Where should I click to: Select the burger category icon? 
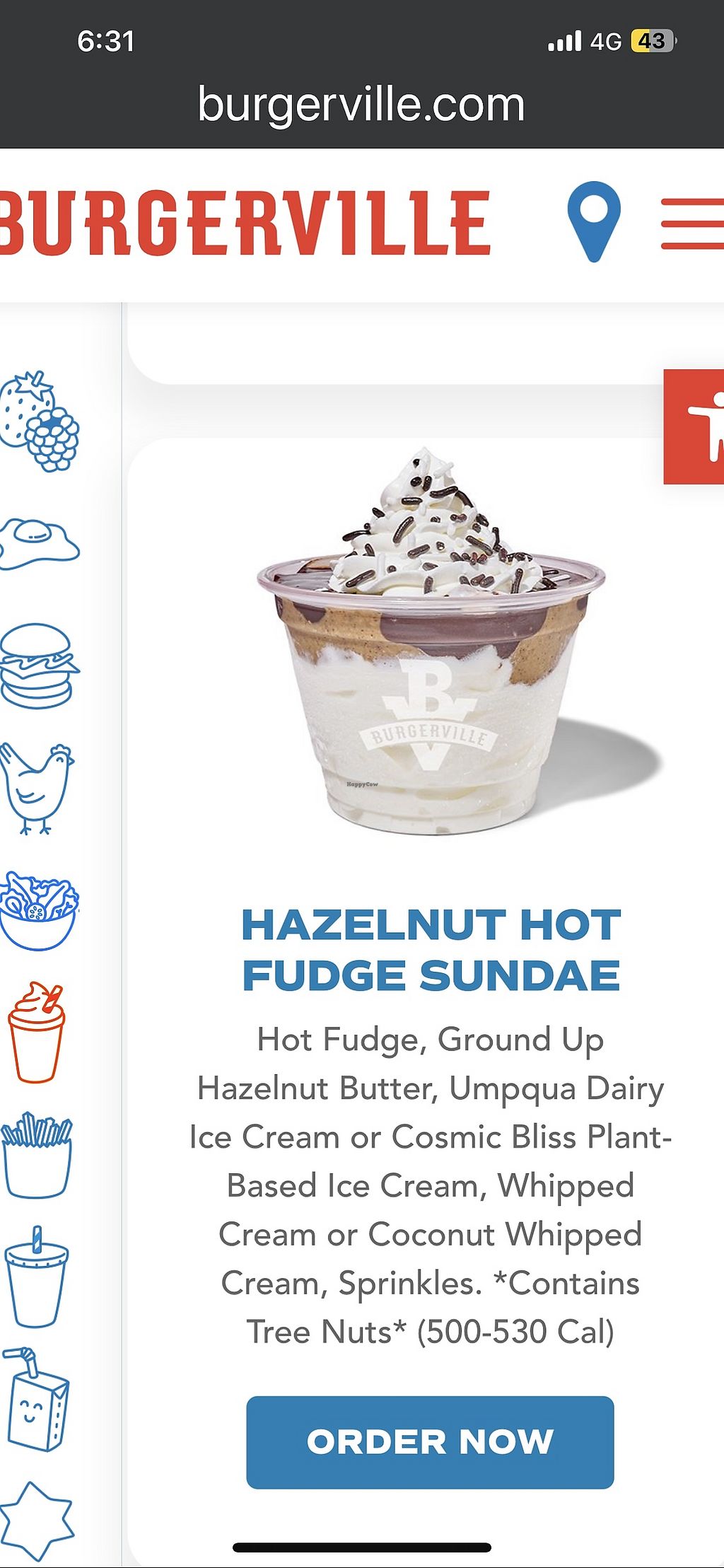point(39,665)
